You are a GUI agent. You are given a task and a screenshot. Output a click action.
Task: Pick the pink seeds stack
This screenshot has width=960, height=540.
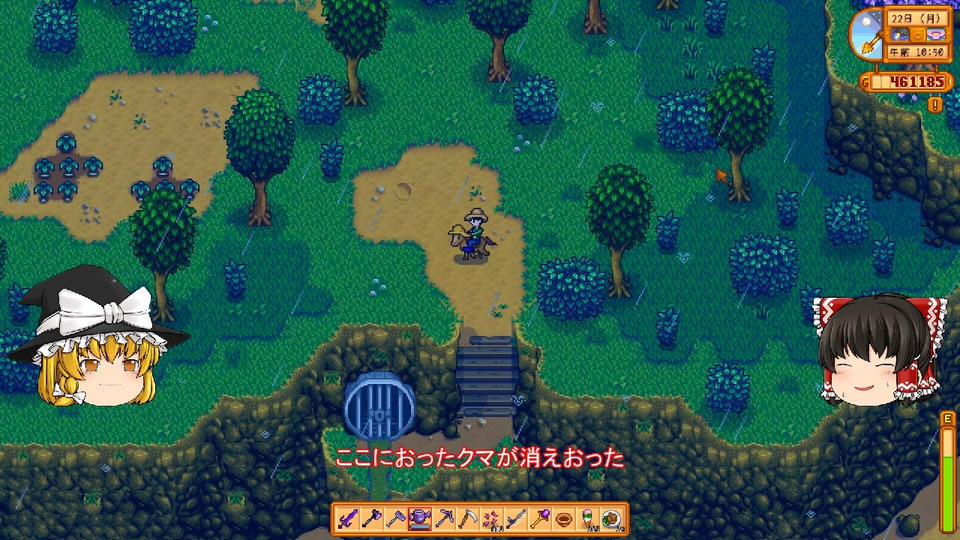[492, 519]
